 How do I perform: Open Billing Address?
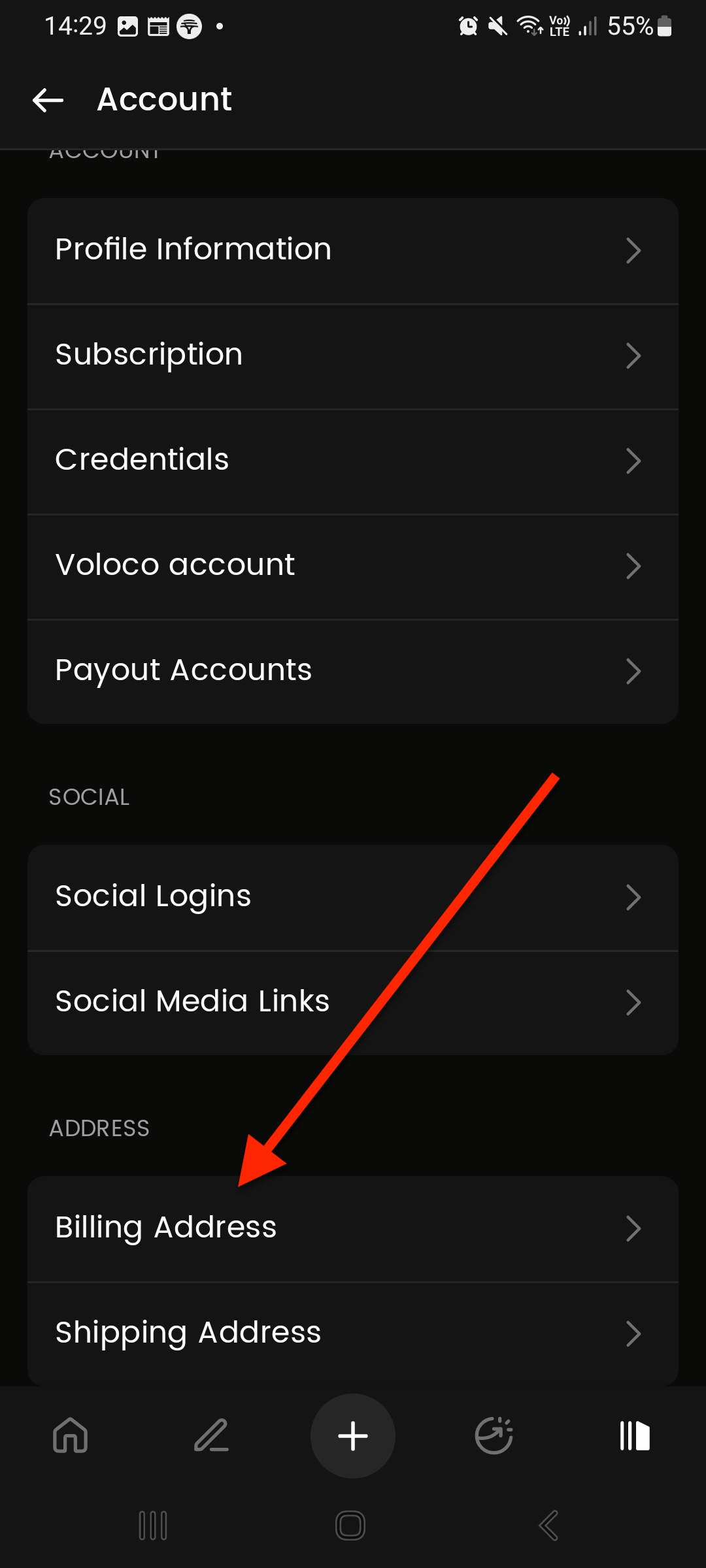pyautogui.click(x=352, y=1228)
